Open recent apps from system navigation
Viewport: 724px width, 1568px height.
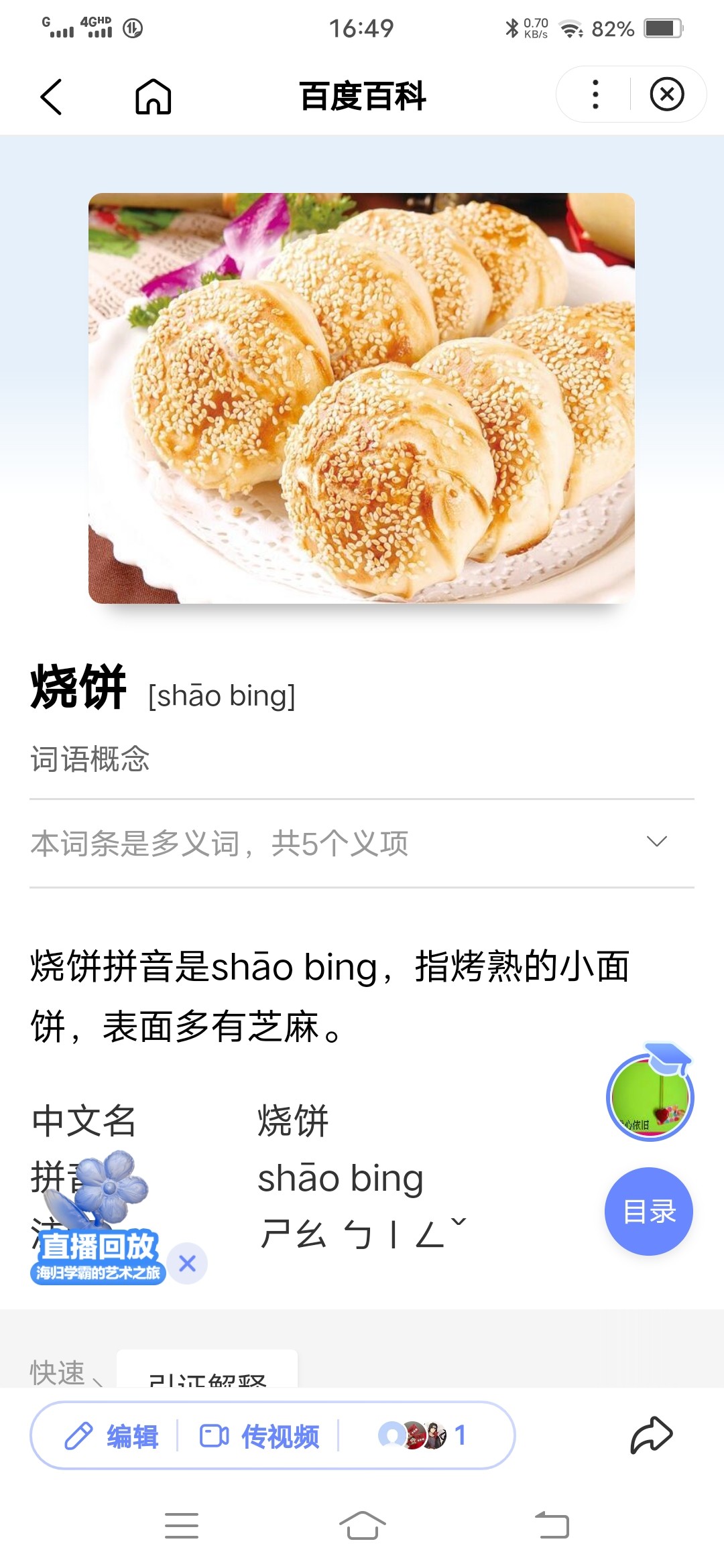coord(182,1526)
